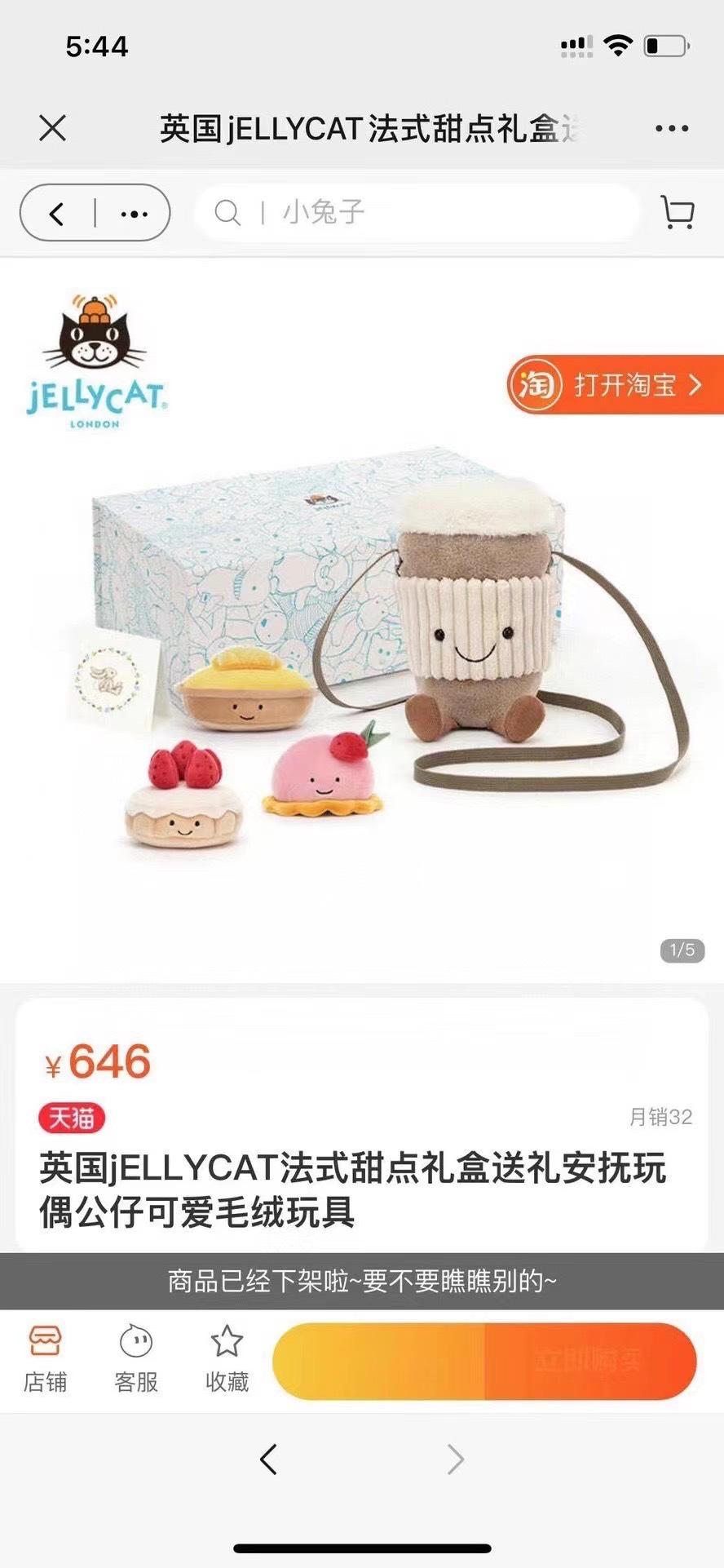Image resolution: width=724 pixels, height=1568 pixels.
Task: Open the shopping cart
Action: (677, 213)
